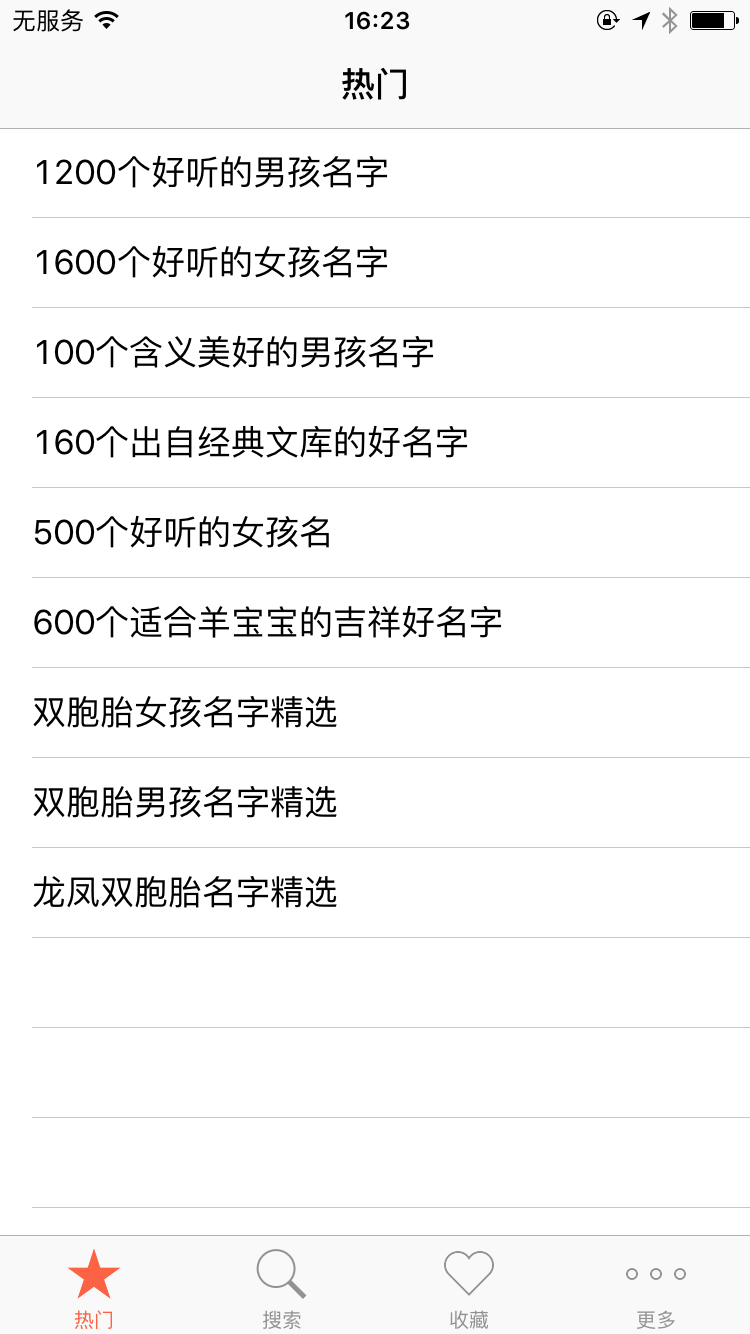Open 600个适合羊宝宝的吉祥好名字
This screenshot has width=750, height=1334.
pyautogui.click(x=375, y=623)
